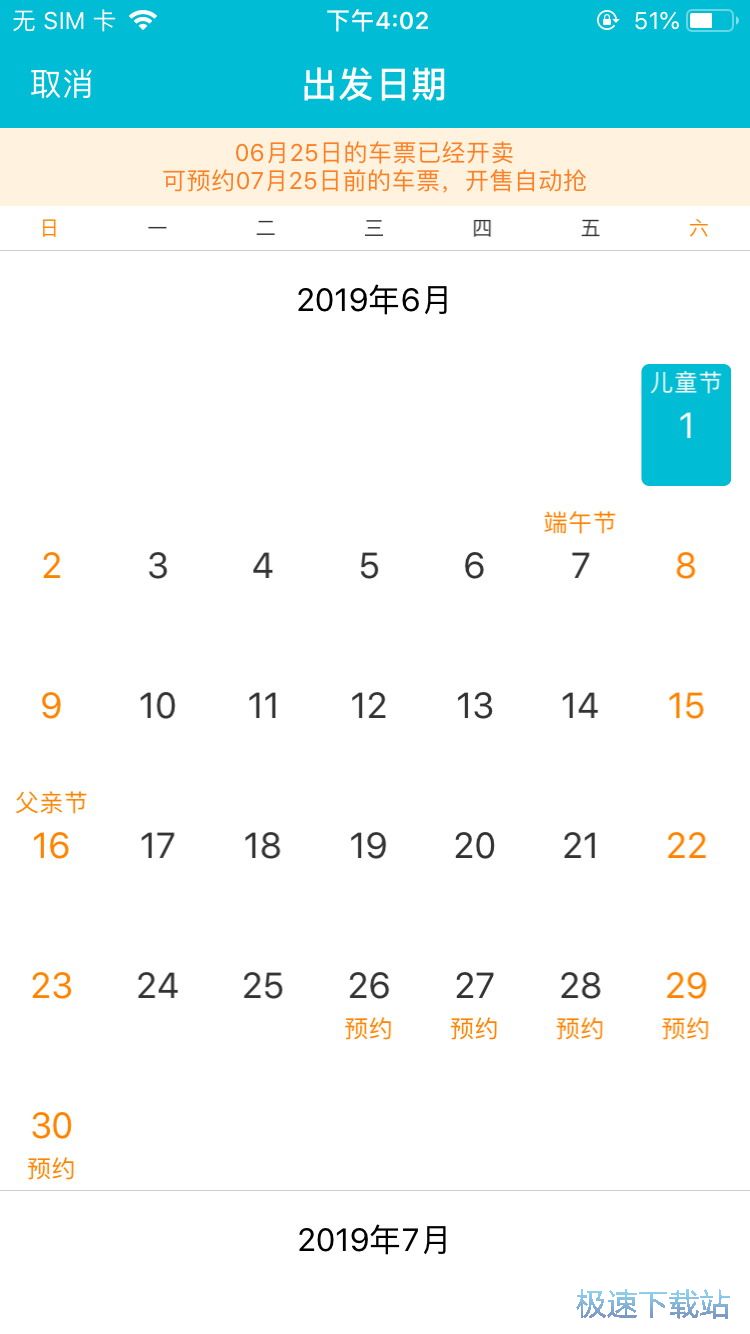Select June 1, the 儿童节 date
The image size is (750, 1334).
pos(686,425)
